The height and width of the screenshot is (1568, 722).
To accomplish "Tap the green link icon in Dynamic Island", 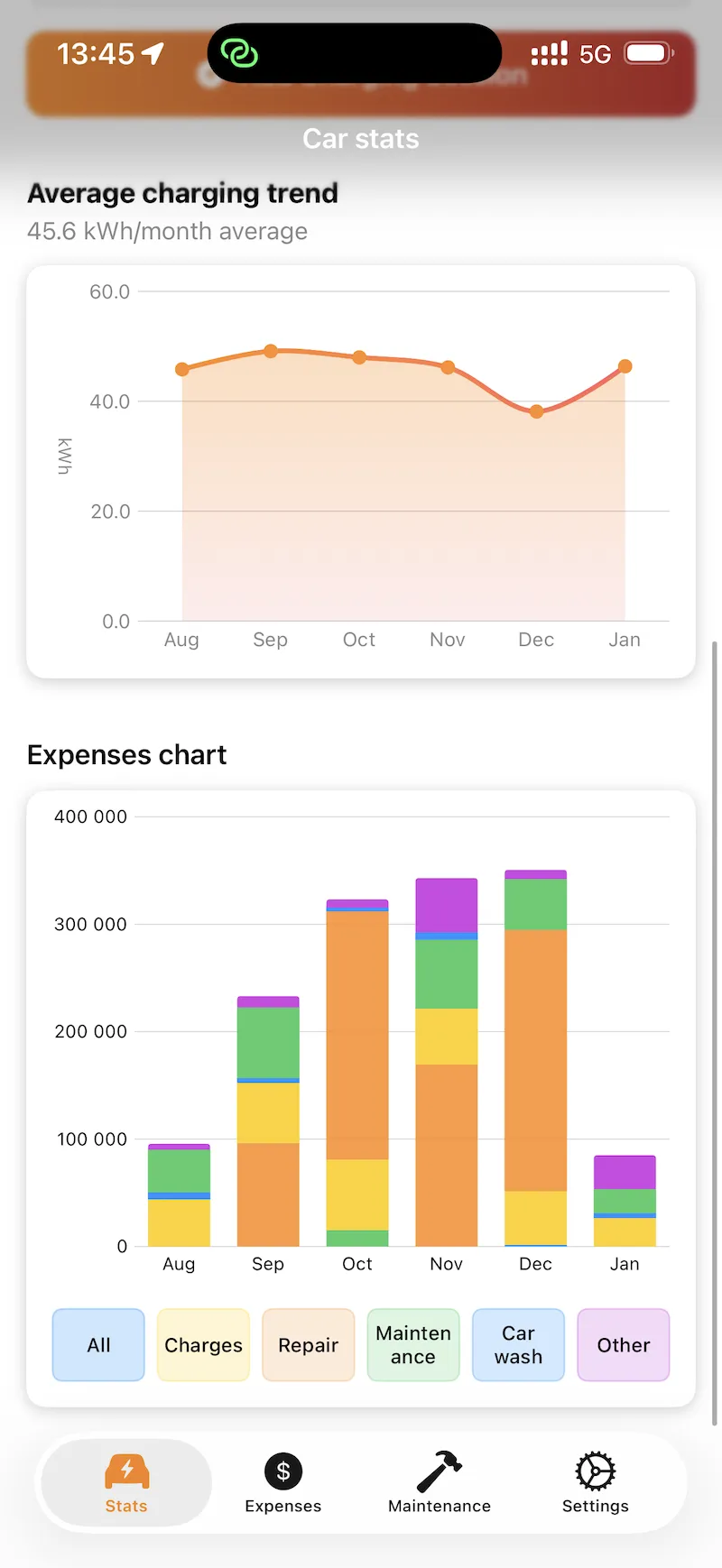I will (240, 54).
